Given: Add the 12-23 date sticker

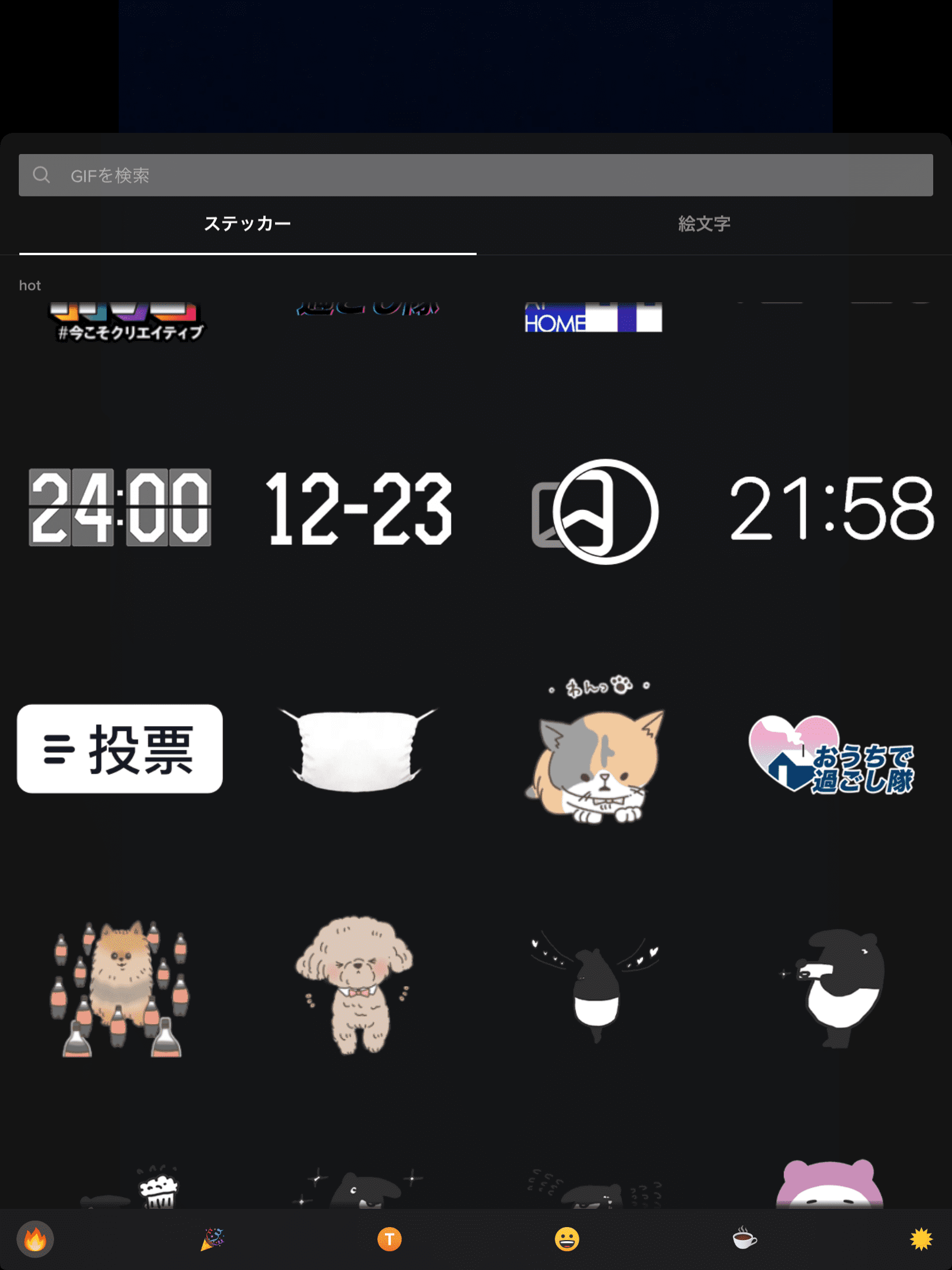Looking at the screenshot, I should pos(358,509).
